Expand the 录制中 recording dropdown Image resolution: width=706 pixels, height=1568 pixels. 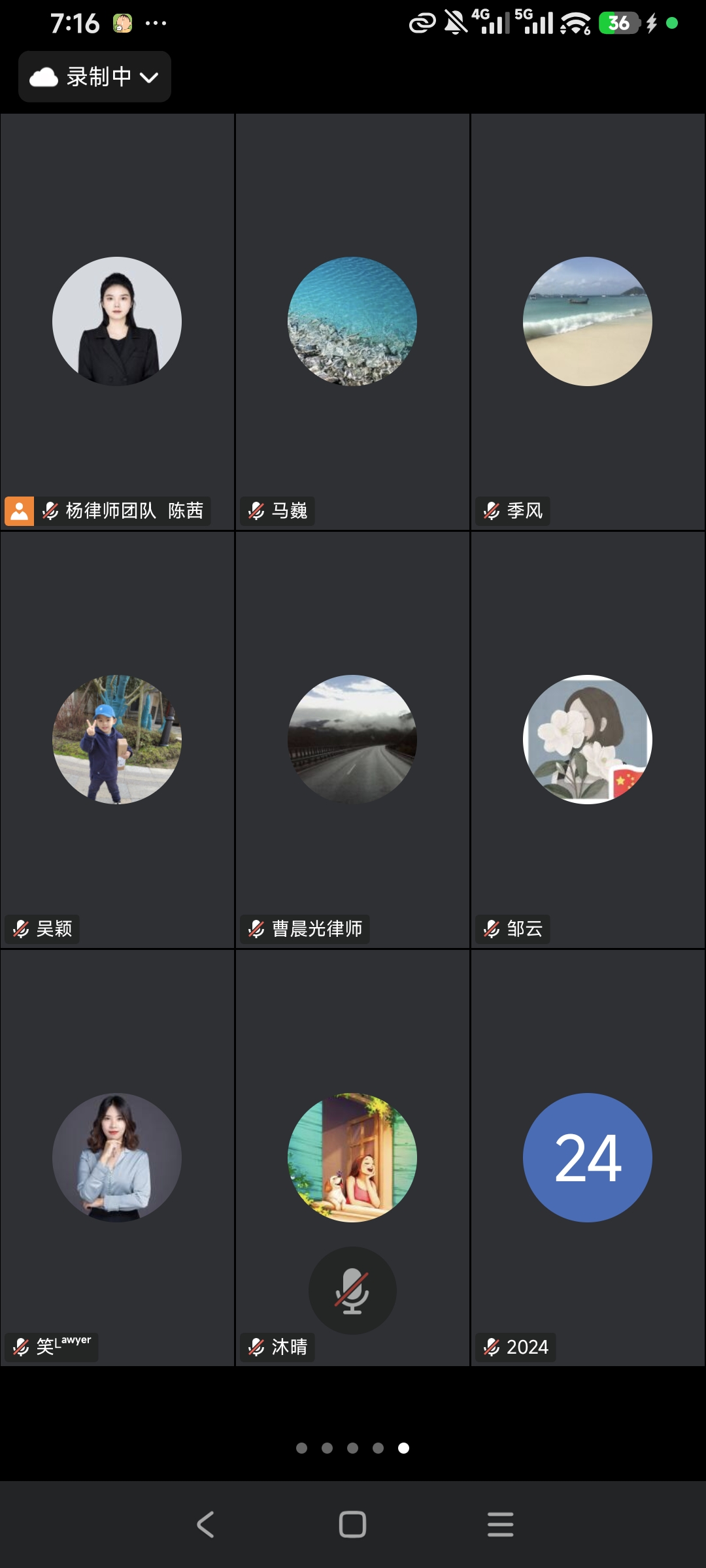pyautogui.click(x=95, y=77)
